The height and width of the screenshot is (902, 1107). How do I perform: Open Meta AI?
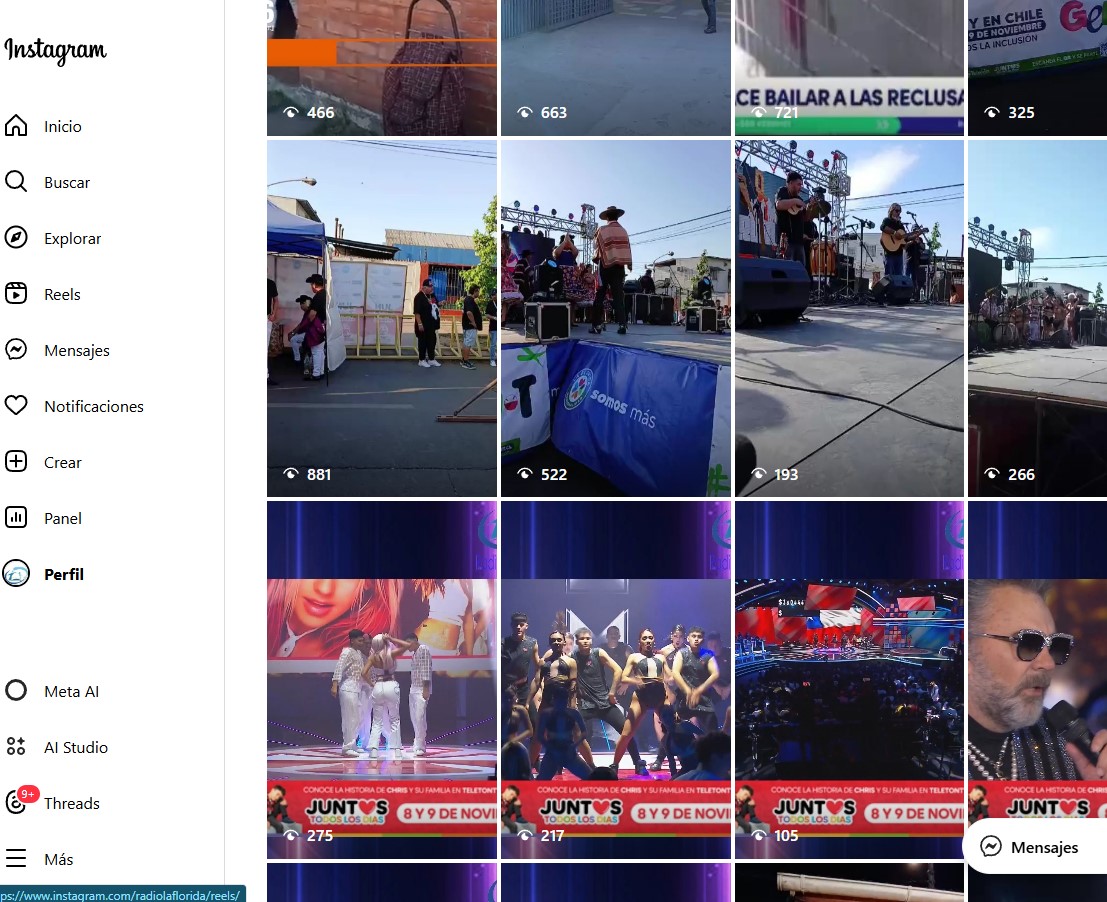[x=70, y=691]
